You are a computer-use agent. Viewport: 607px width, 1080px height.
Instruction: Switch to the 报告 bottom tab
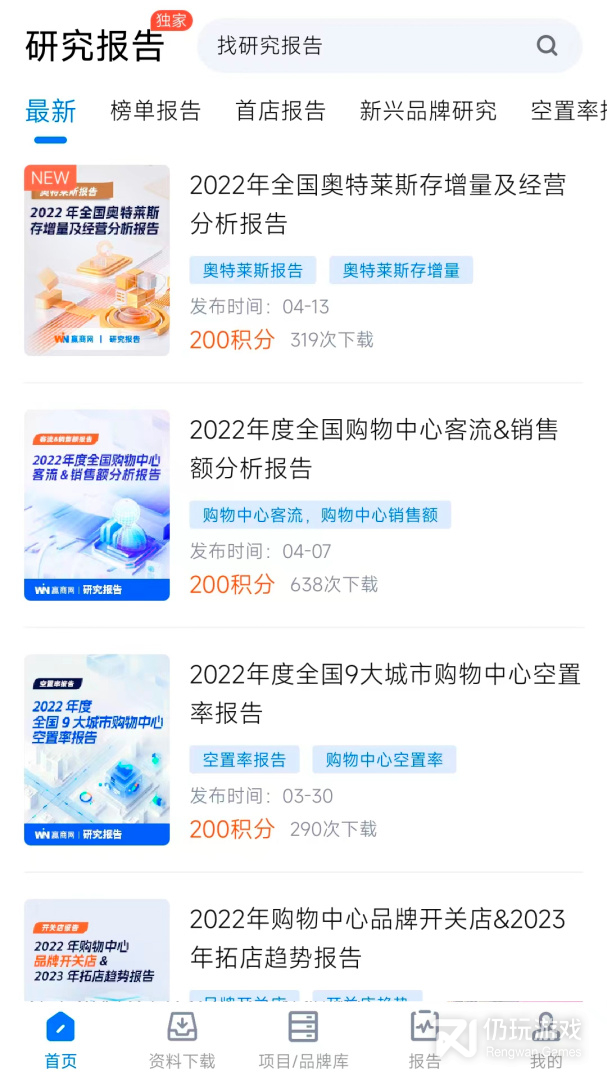coord(424,1039)
